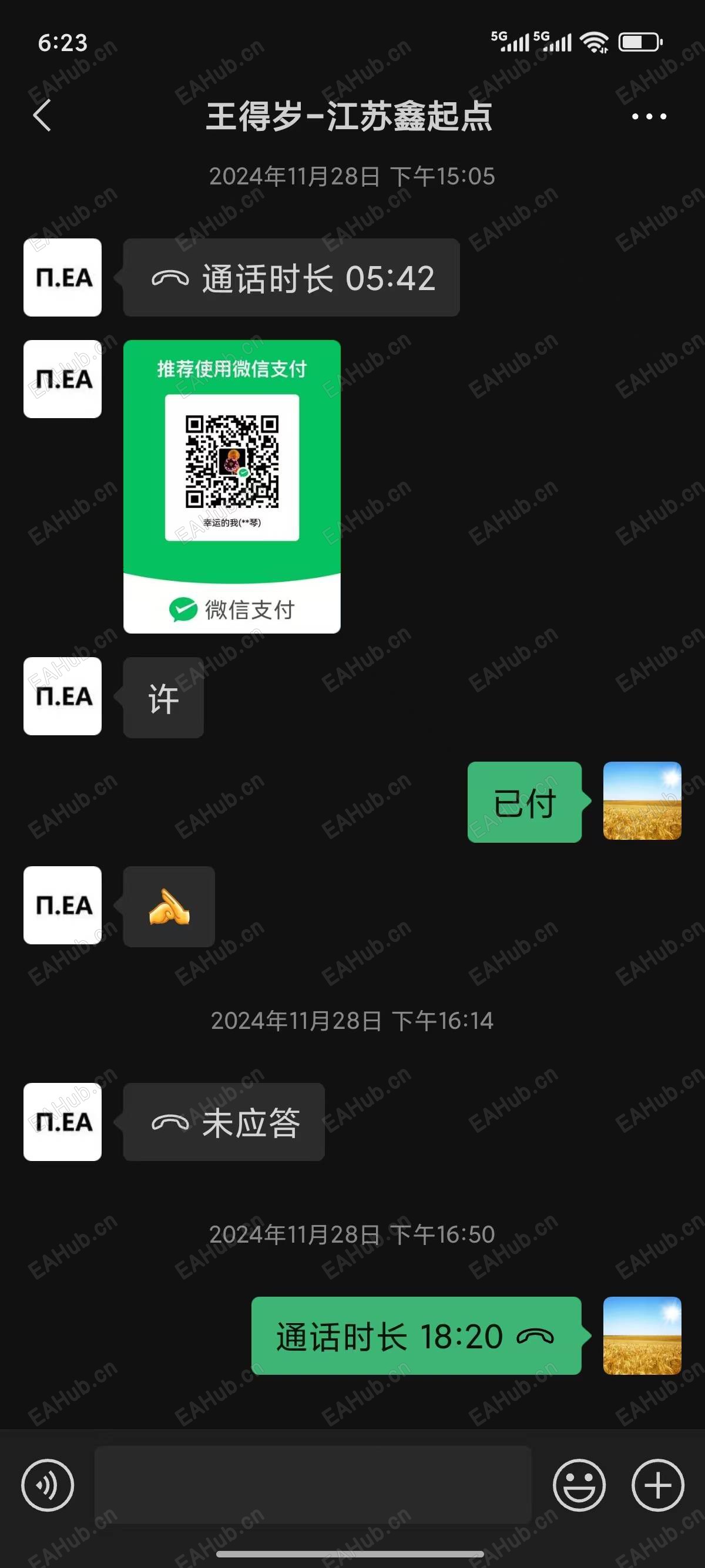
Task: Open my wheat field avatar beside 已付
Action: pos(642,800)
